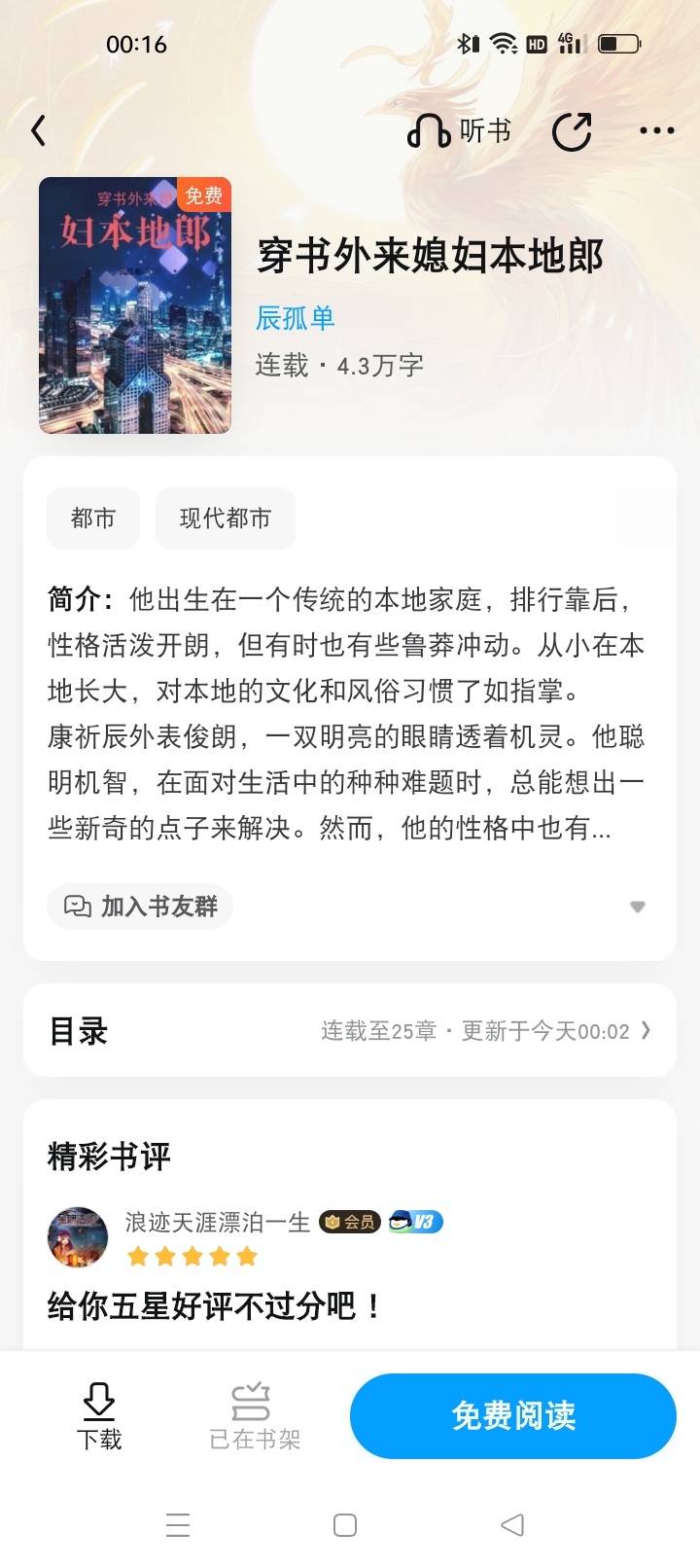Open the 目录 chapter list
Viewport: 700px width, 1568px height.
pyautogui.click(x=350, y=1030)
